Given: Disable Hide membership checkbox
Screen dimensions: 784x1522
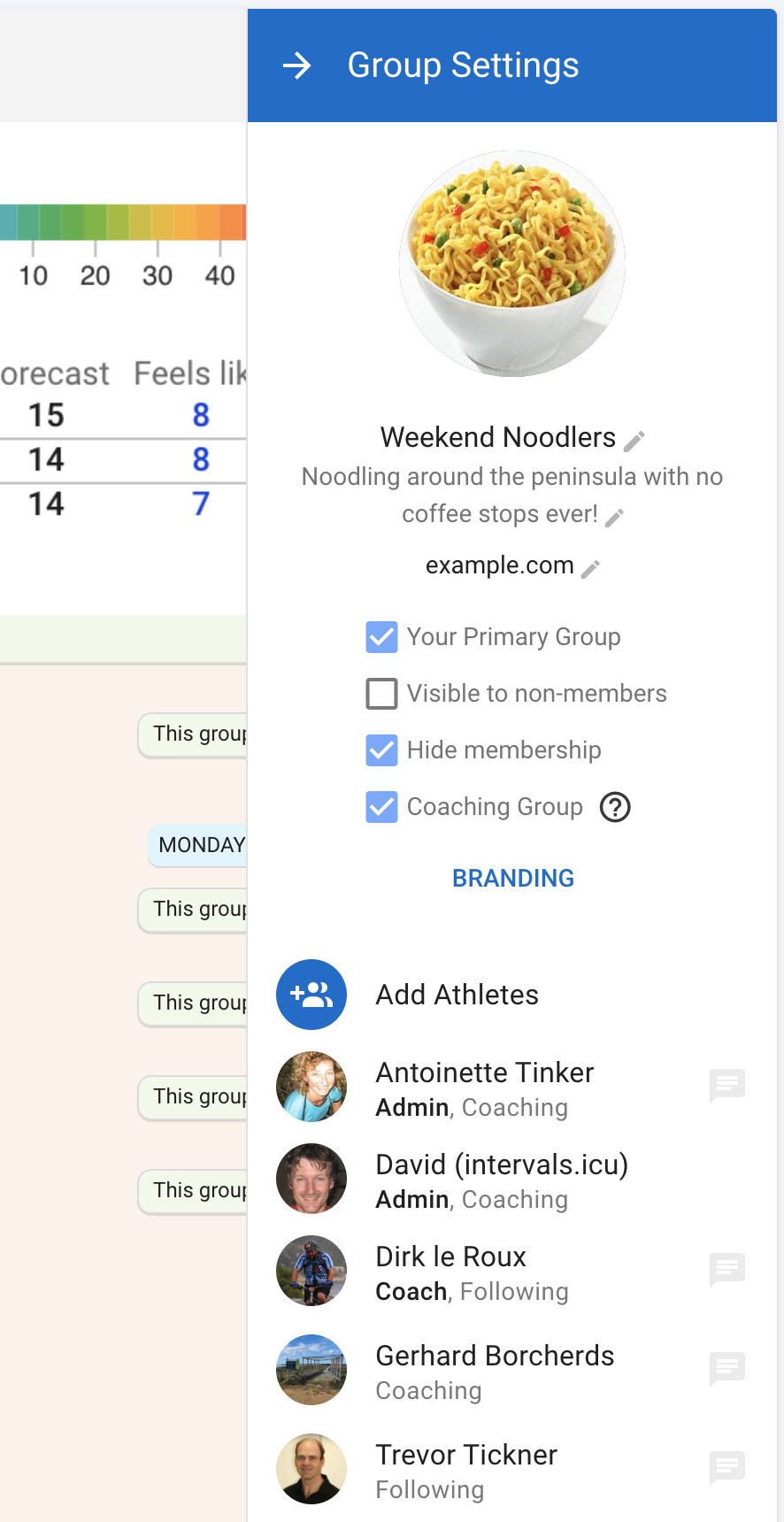Looking at the screenshot, I should [x=381, y=750].
